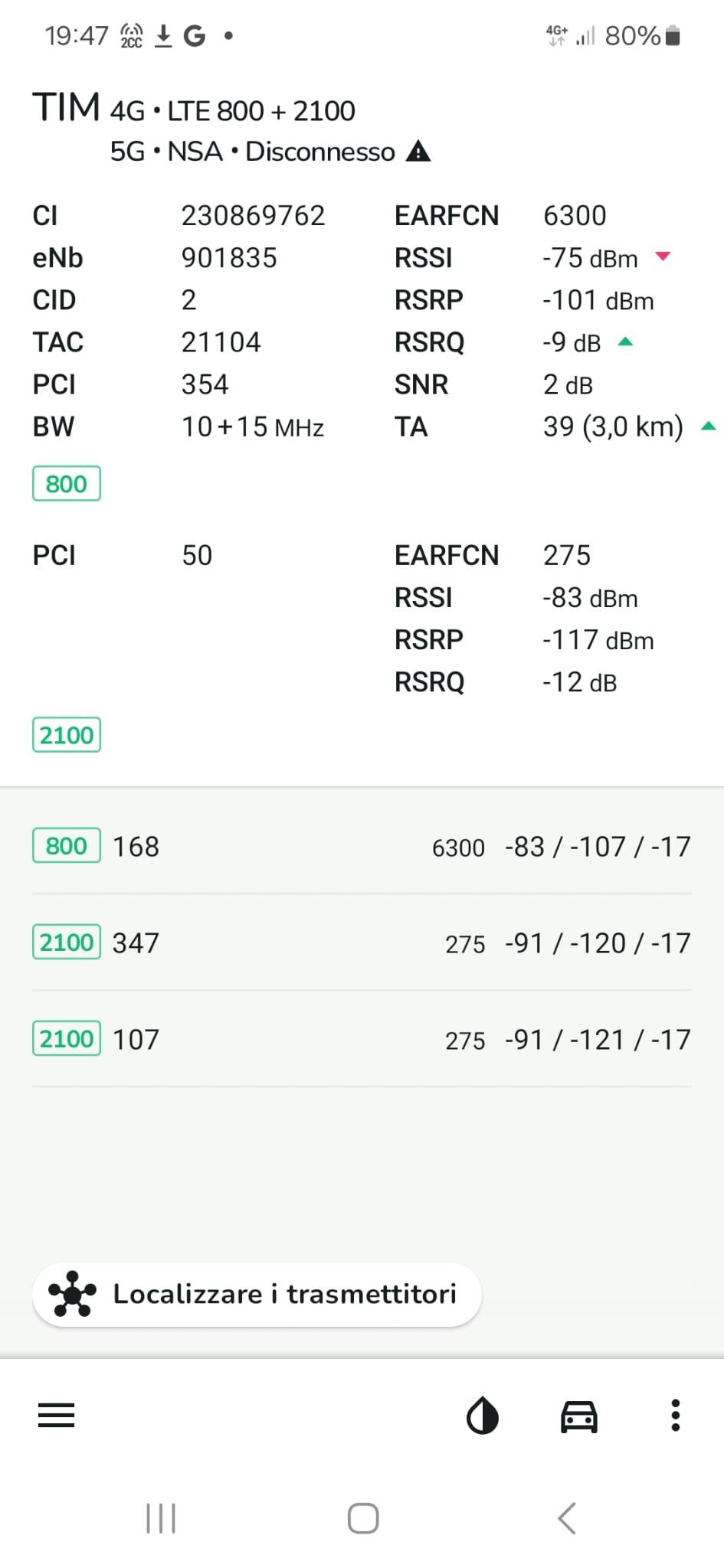Screen dimensions: 724x1568
Task: Open neighbor cell row with PCI 107
Action: 362,1039
